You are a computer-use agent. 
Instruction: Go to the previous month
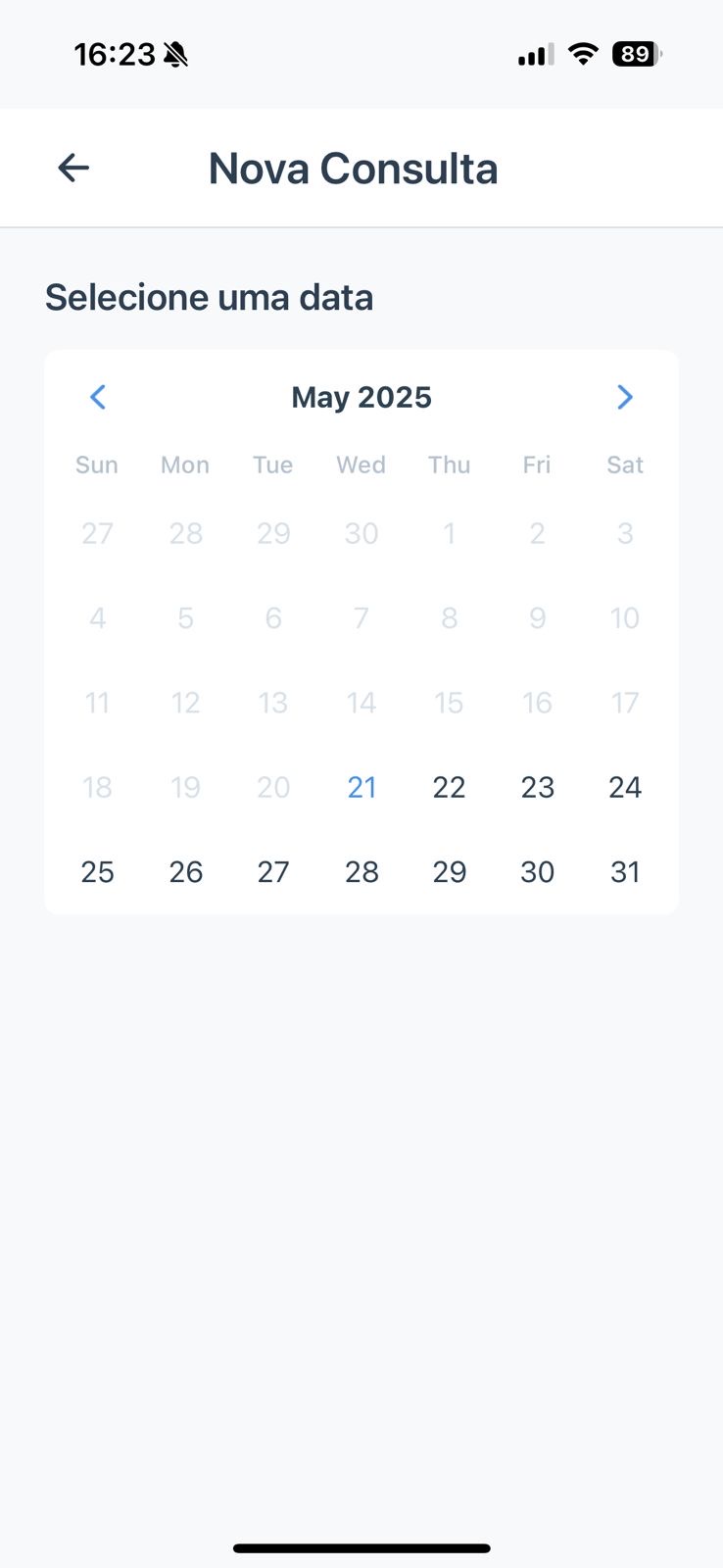click(x=98, y=397)
